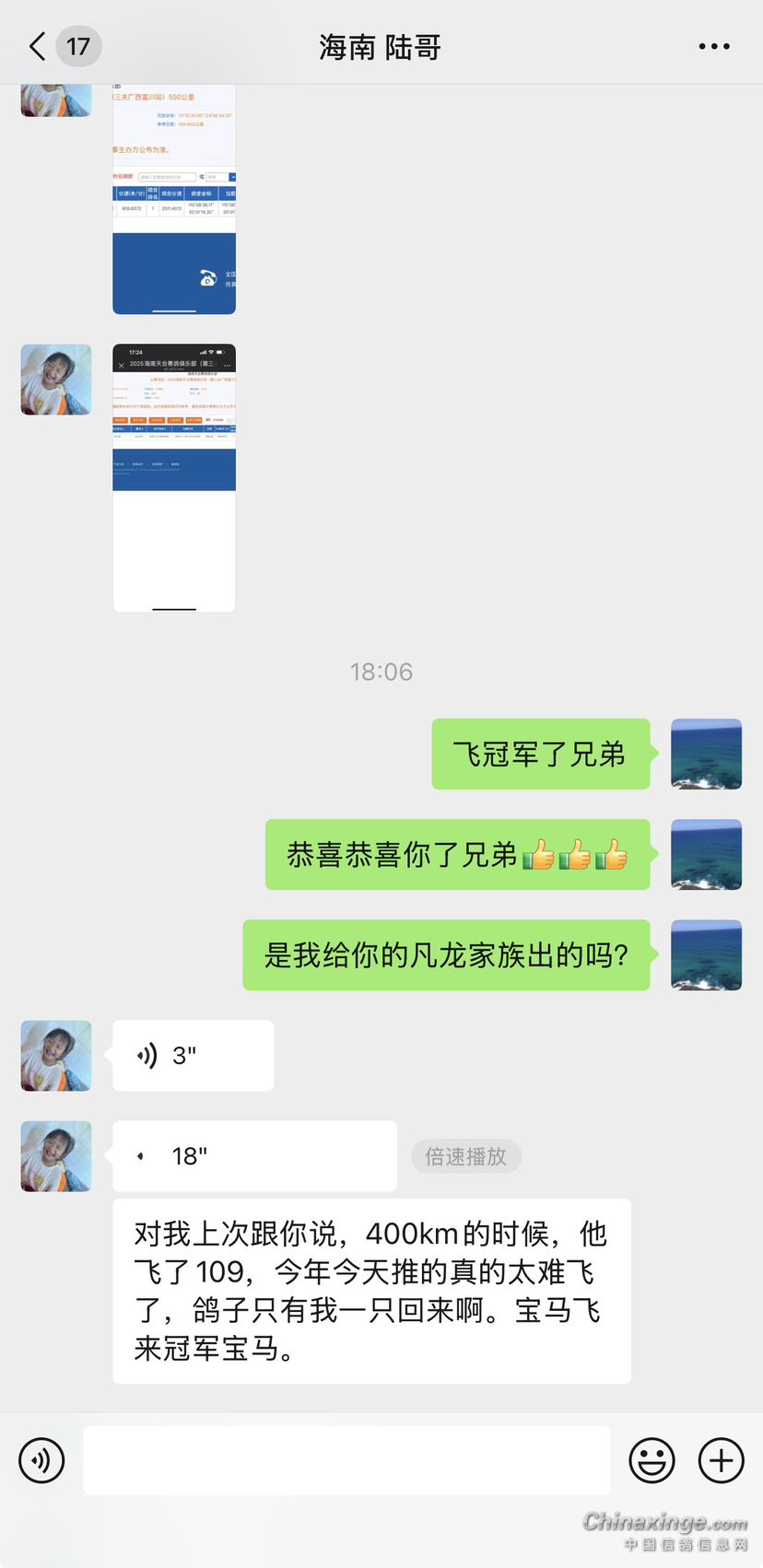Viewport: 763px width, 1568px height.
Task: Play the 18-second voice message
Action: tap(253, 1156)
